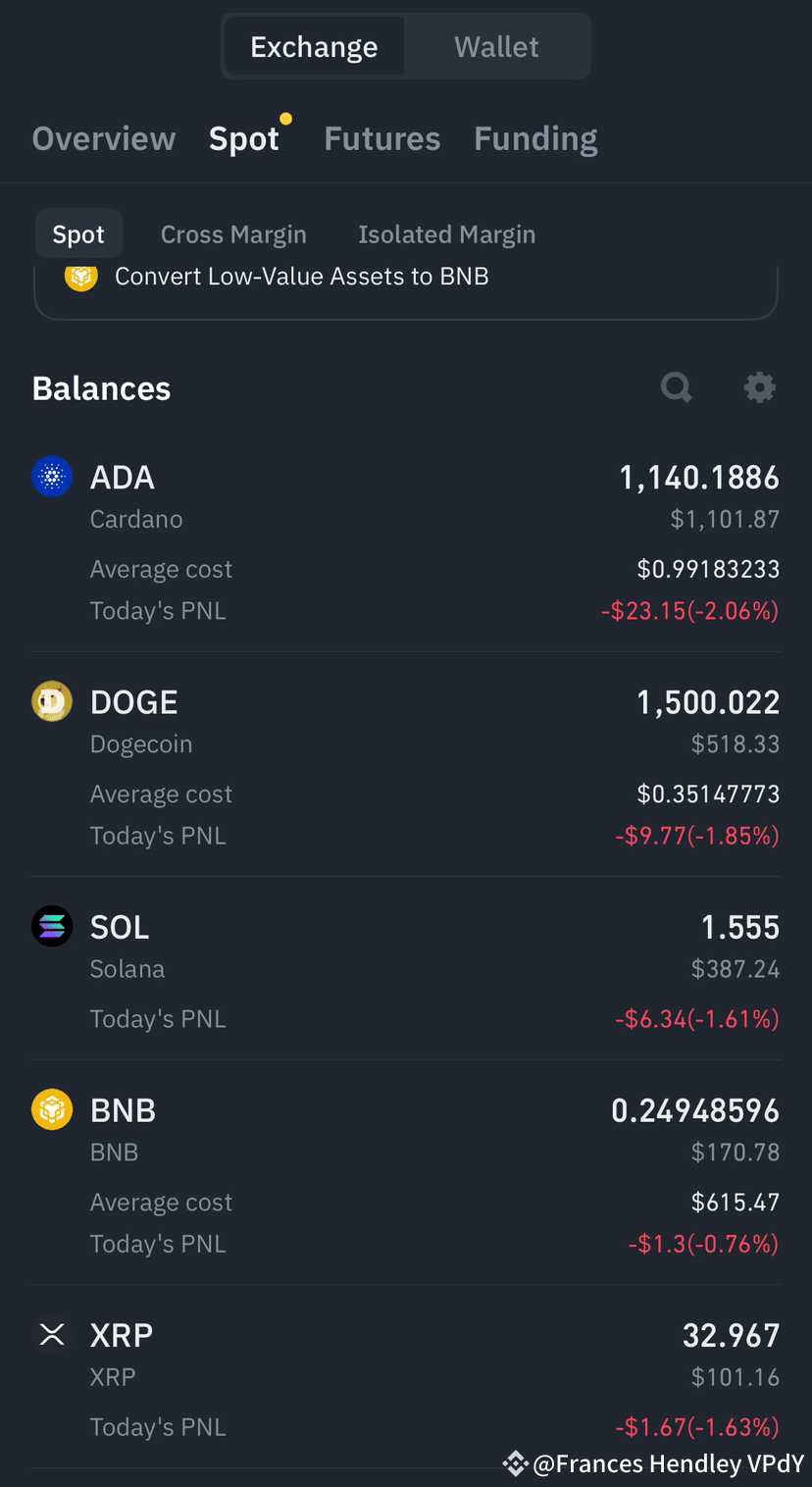Screen dimensions: 812x1487
Task: Select the Isolated Margin option
Action: (x=446, y=233)
